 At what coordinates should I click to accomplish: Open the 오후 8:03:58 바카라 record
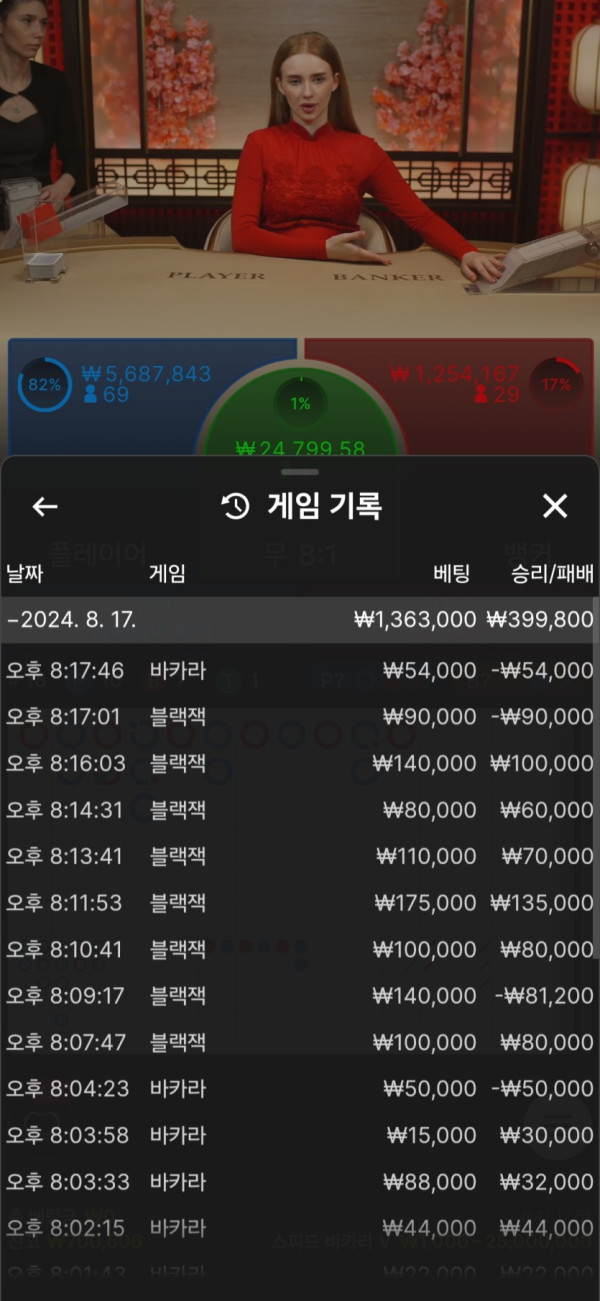coord(300,1135)
